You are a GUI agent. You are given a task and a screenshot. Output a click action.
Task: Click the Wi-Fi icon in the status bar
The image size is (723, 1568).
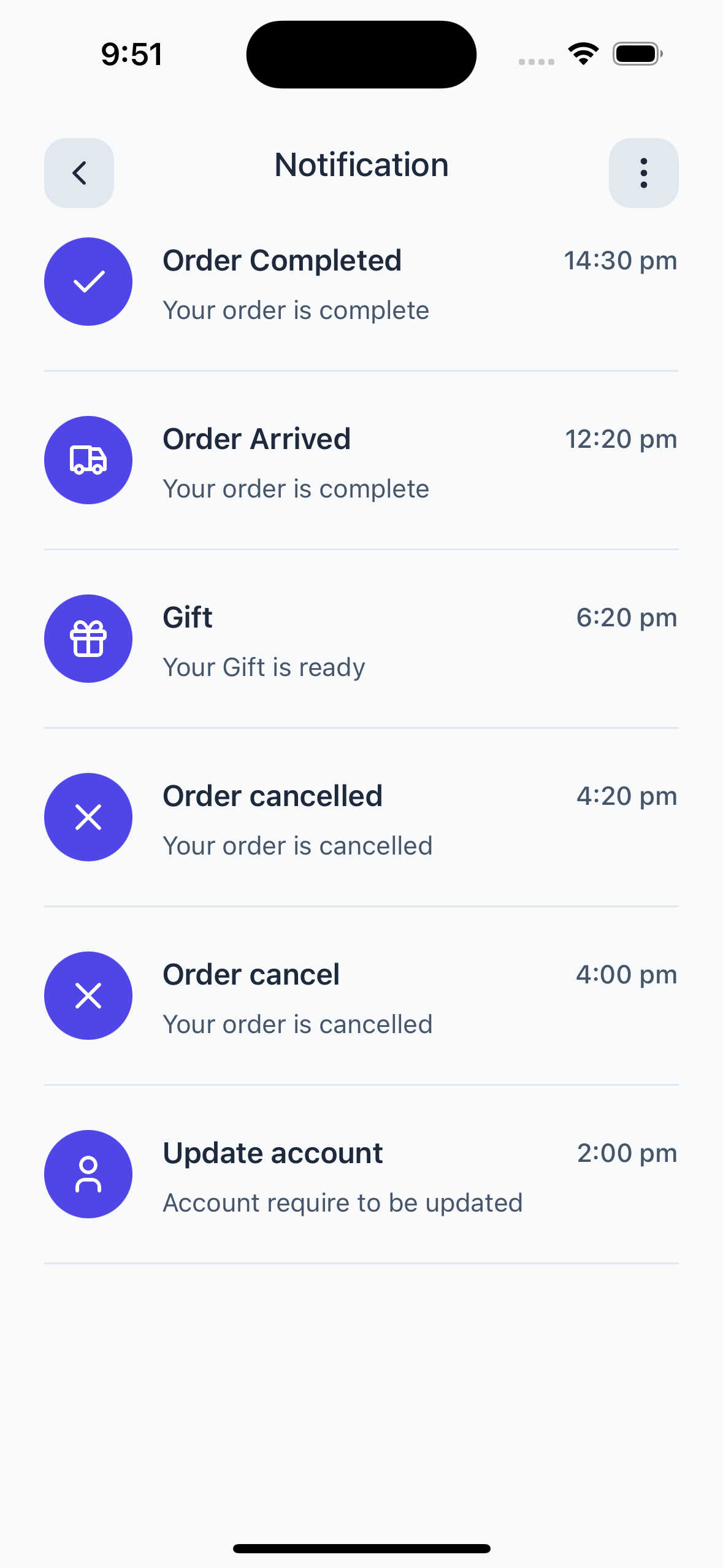583,53
